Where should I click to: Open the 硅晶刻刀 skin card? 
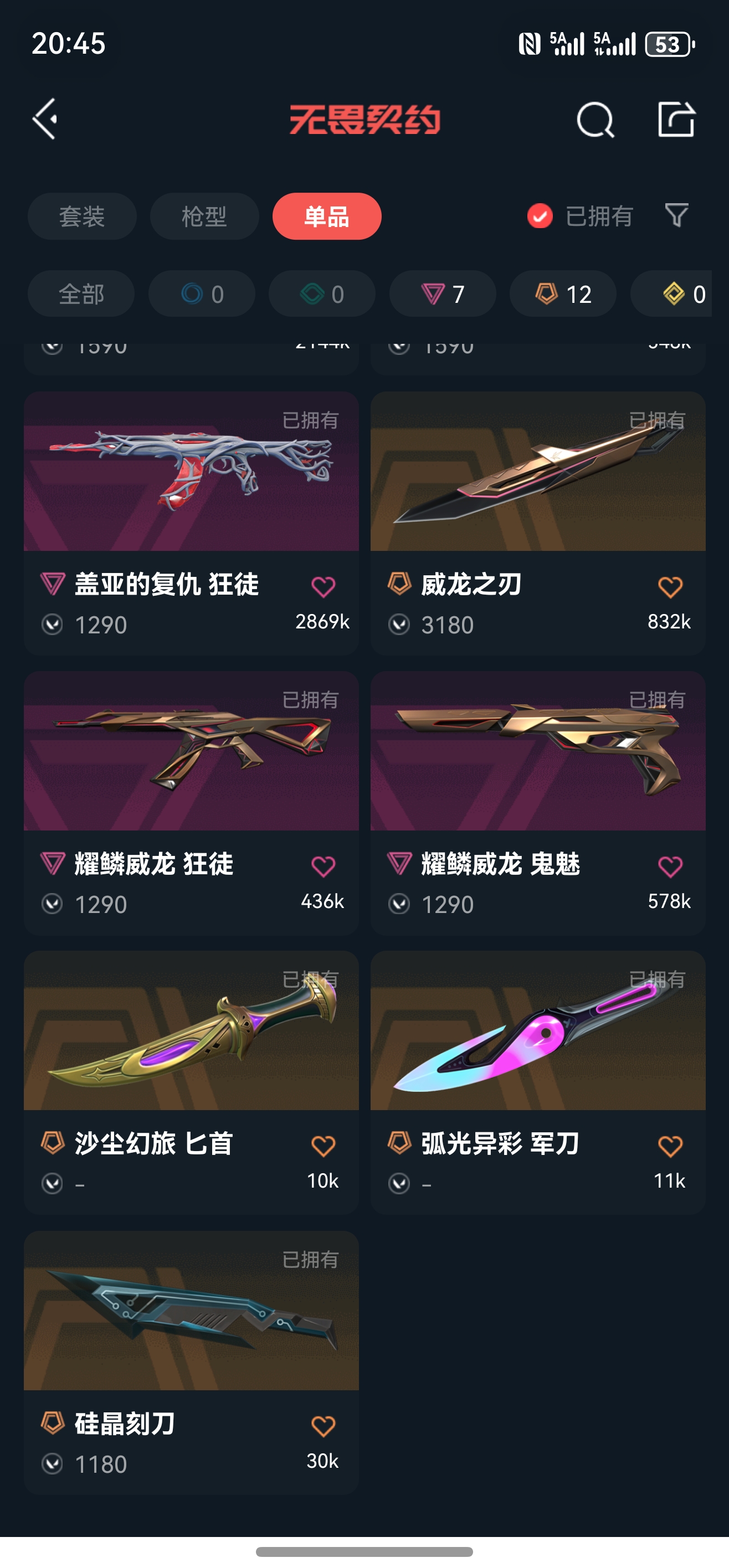pos(191,1362)
